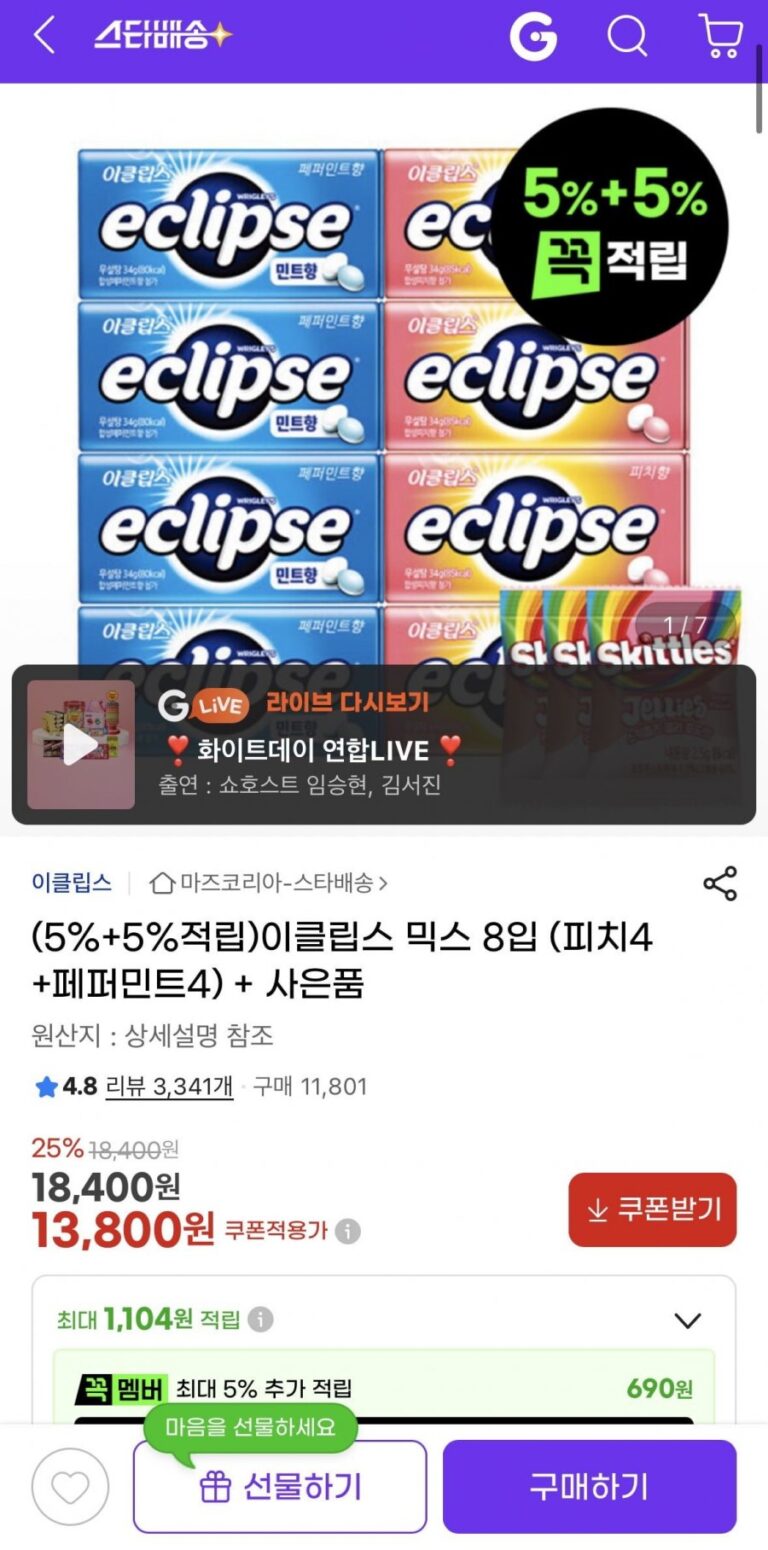Open the 이클립스 brand link
The height and width of the screenshot is (1550, 768).
71,883
